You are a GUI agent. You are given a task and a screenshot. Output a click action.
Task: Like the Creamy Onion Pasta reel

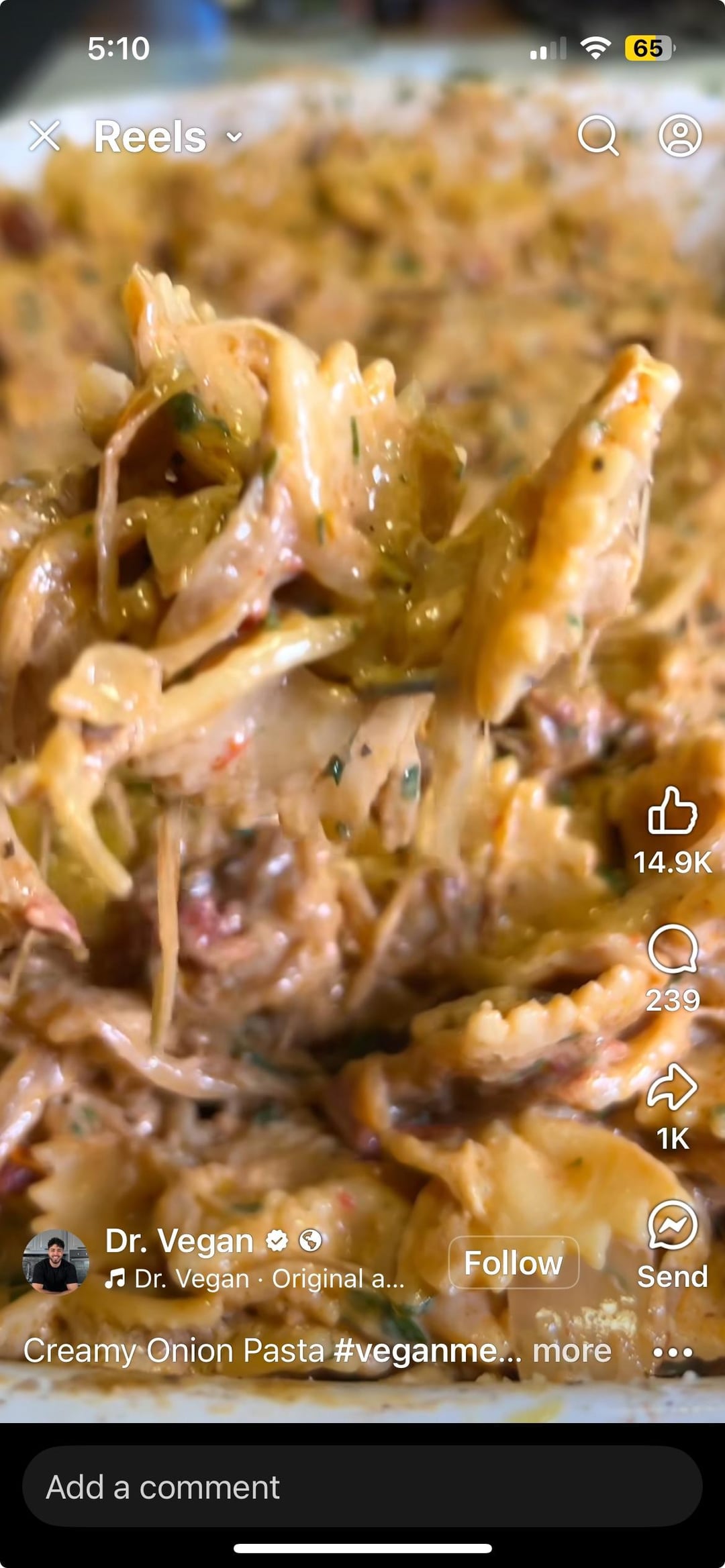(672, 812)
